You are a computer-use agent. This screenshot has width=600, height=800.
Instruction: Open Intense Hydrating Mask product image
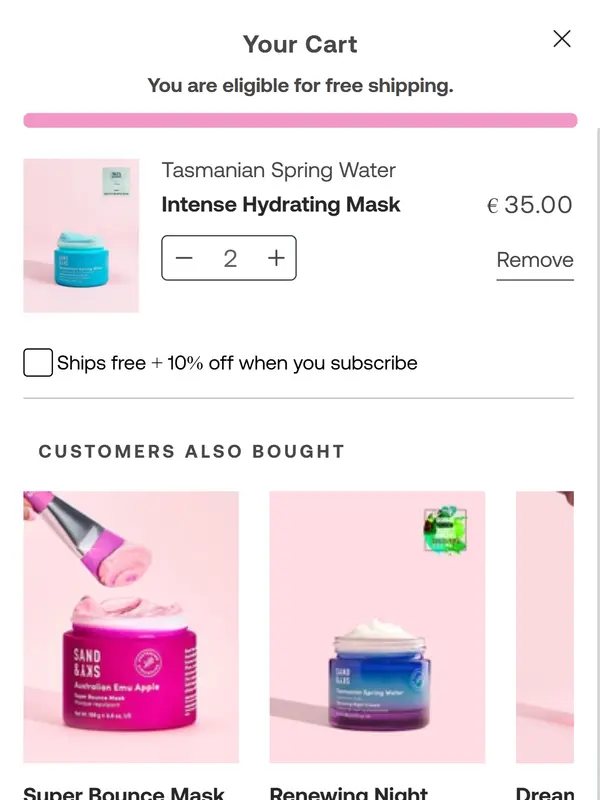coord(81,236)
